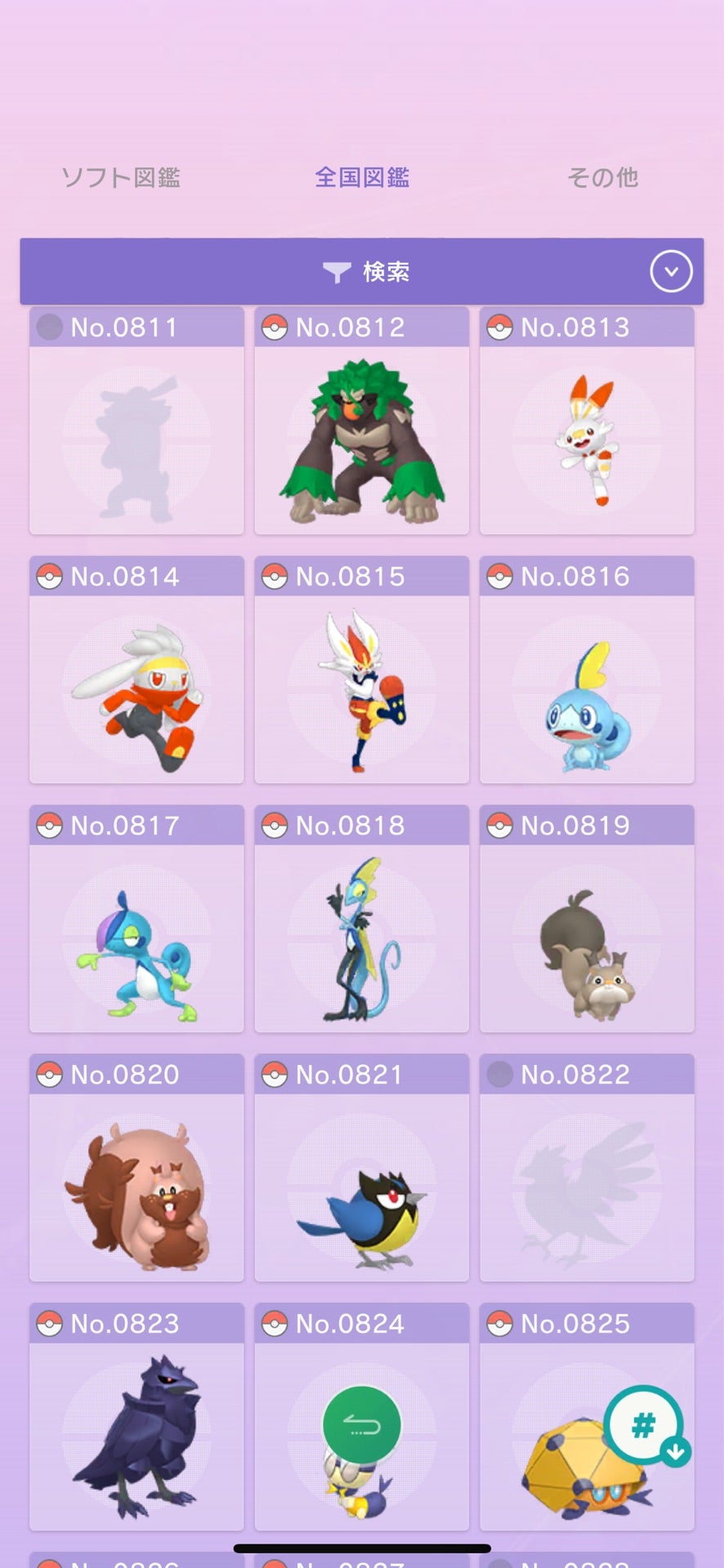This screenshot has height=1568, width=724.
Task: Open the number jump hashtag button
Action: [x=645, y=1425]
